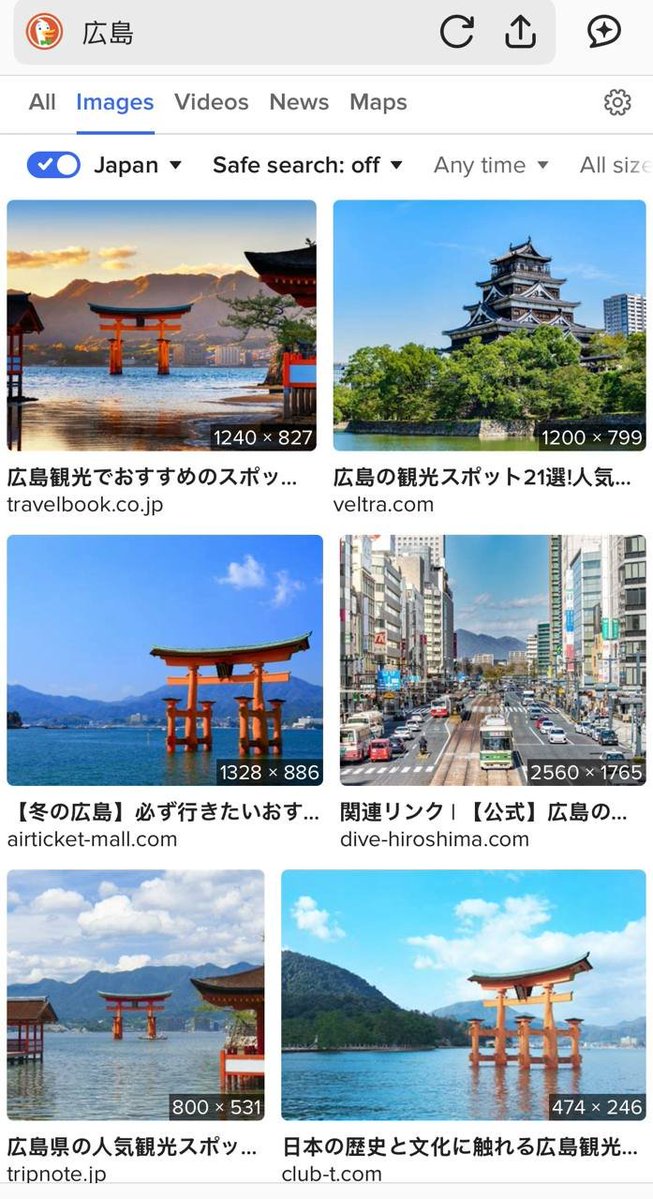The height and width of the screenshot is (1199, 653).
Task: Open the tripnote.jp image result
Action: coord(136,995)
